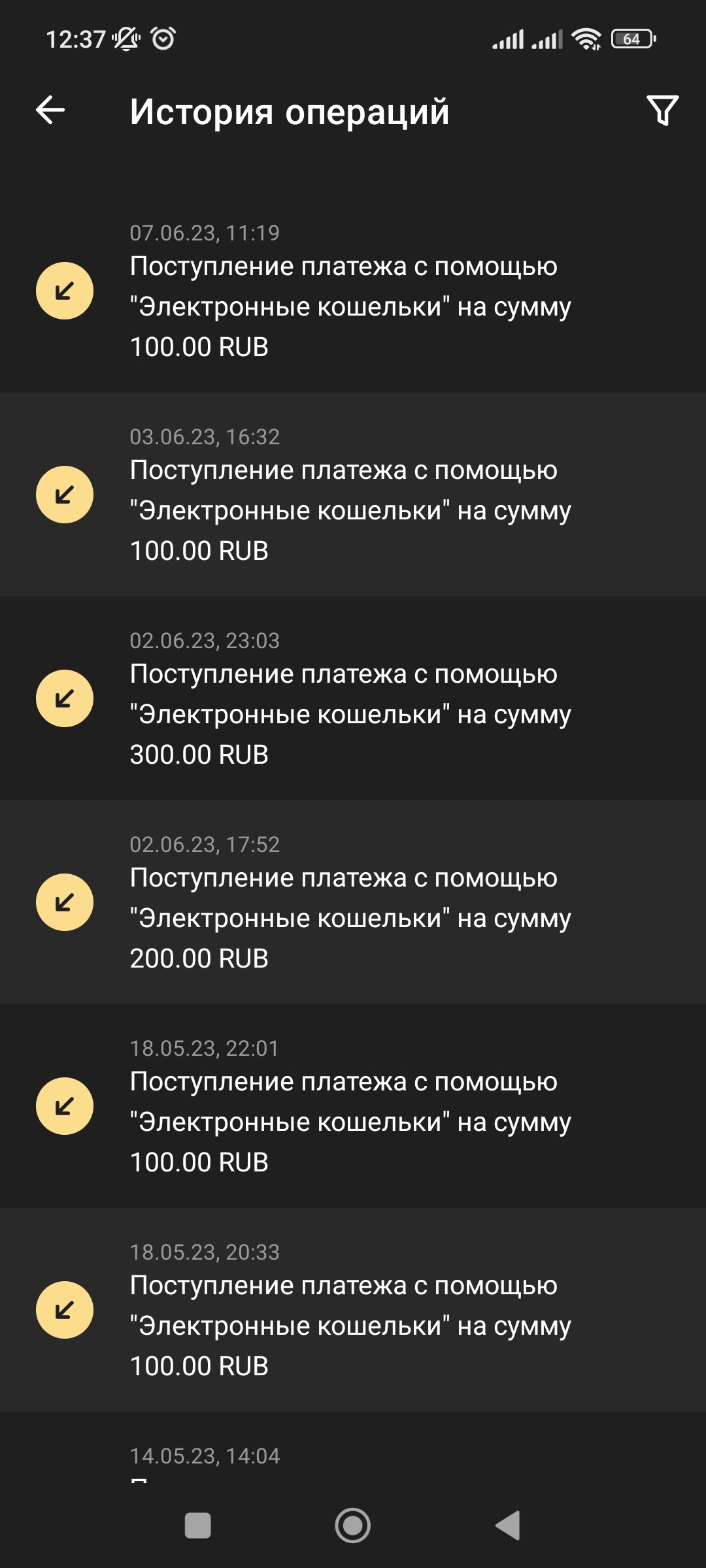Image resolution: width=706 pixels, height=1568 pixels.
Task: Go back from История операций
Action: pos(50,110)
